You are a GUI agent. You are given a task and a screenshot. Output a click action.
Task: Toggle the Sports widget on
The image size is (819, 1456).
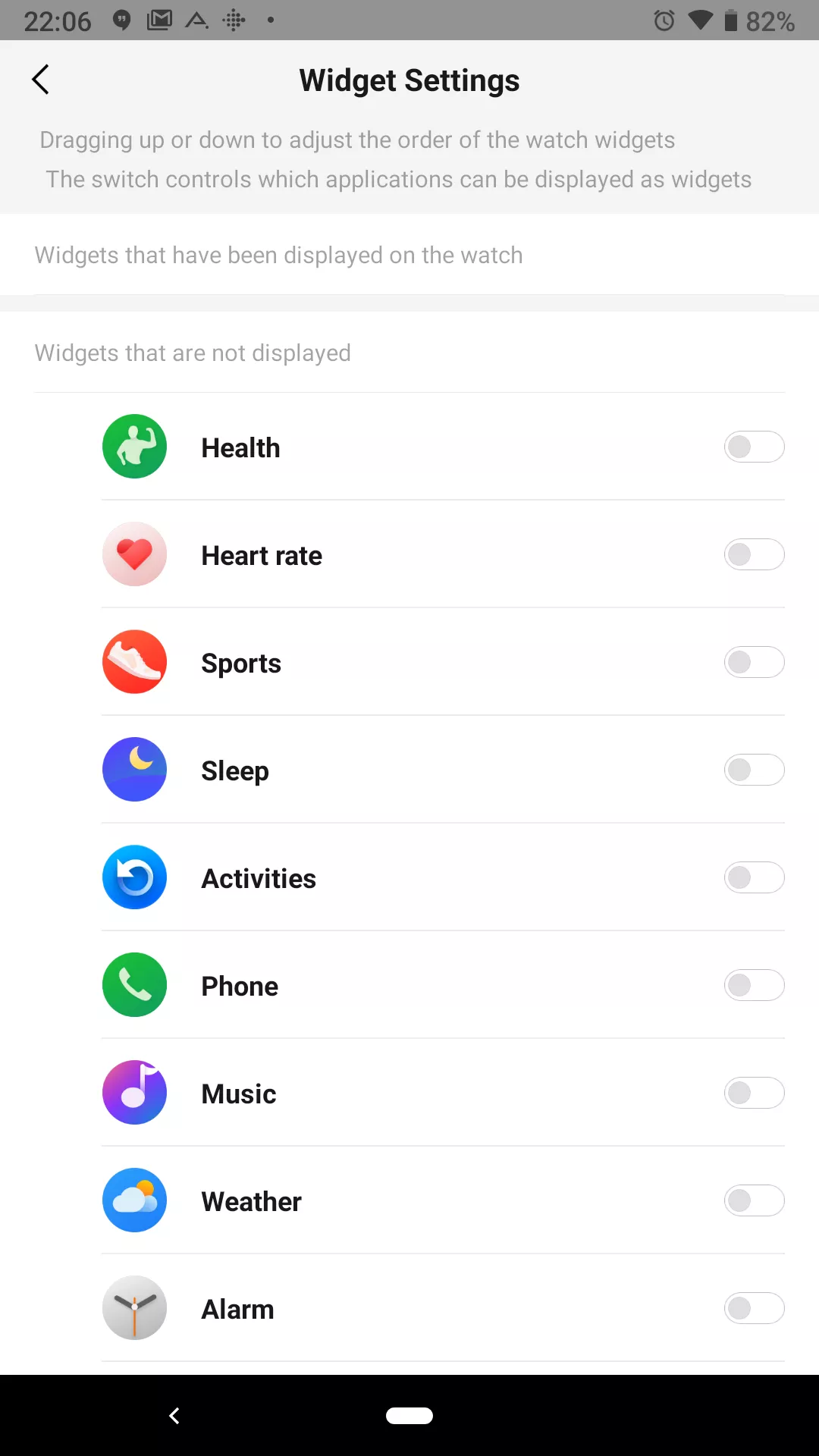(754, 662)
